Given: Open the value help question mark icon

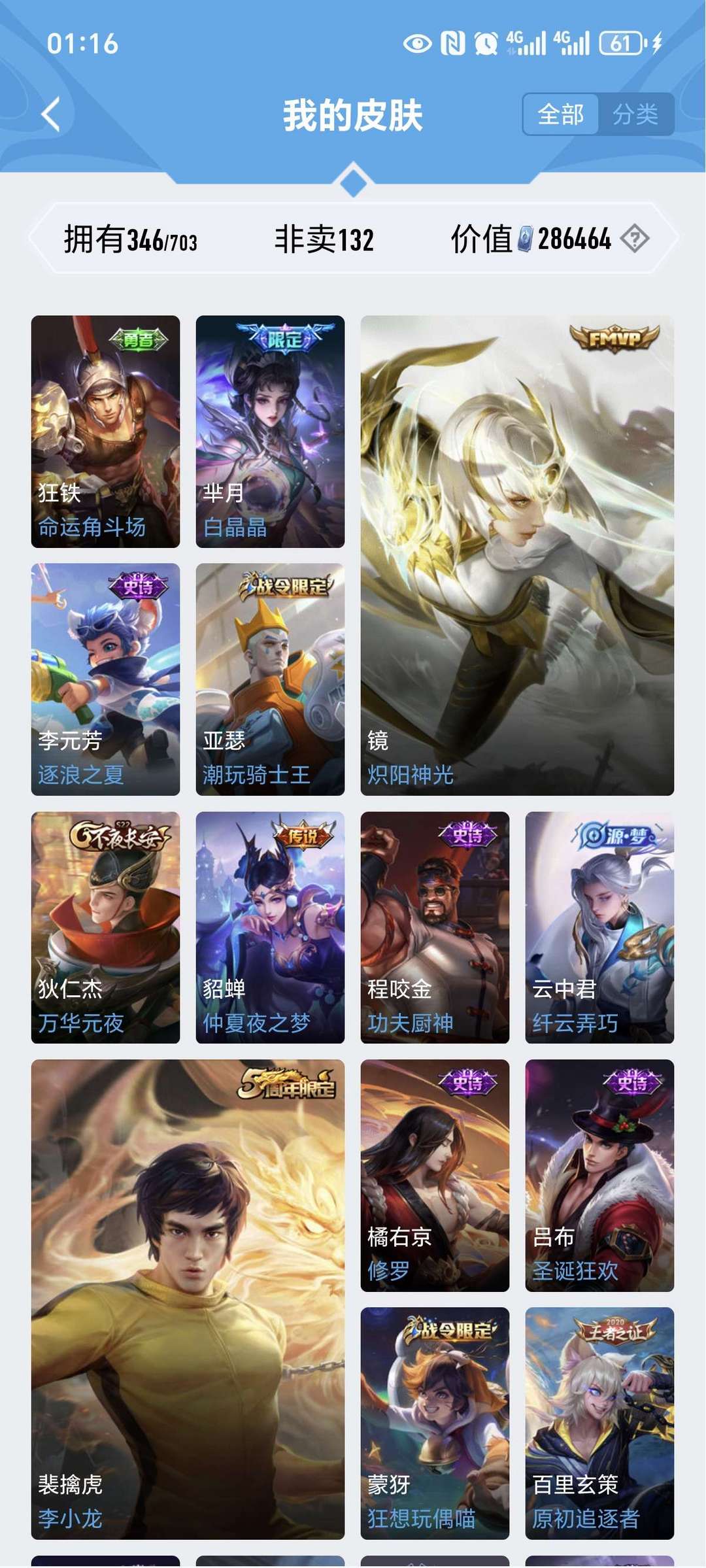Looking at the screenshot, I should click(635, 239).
